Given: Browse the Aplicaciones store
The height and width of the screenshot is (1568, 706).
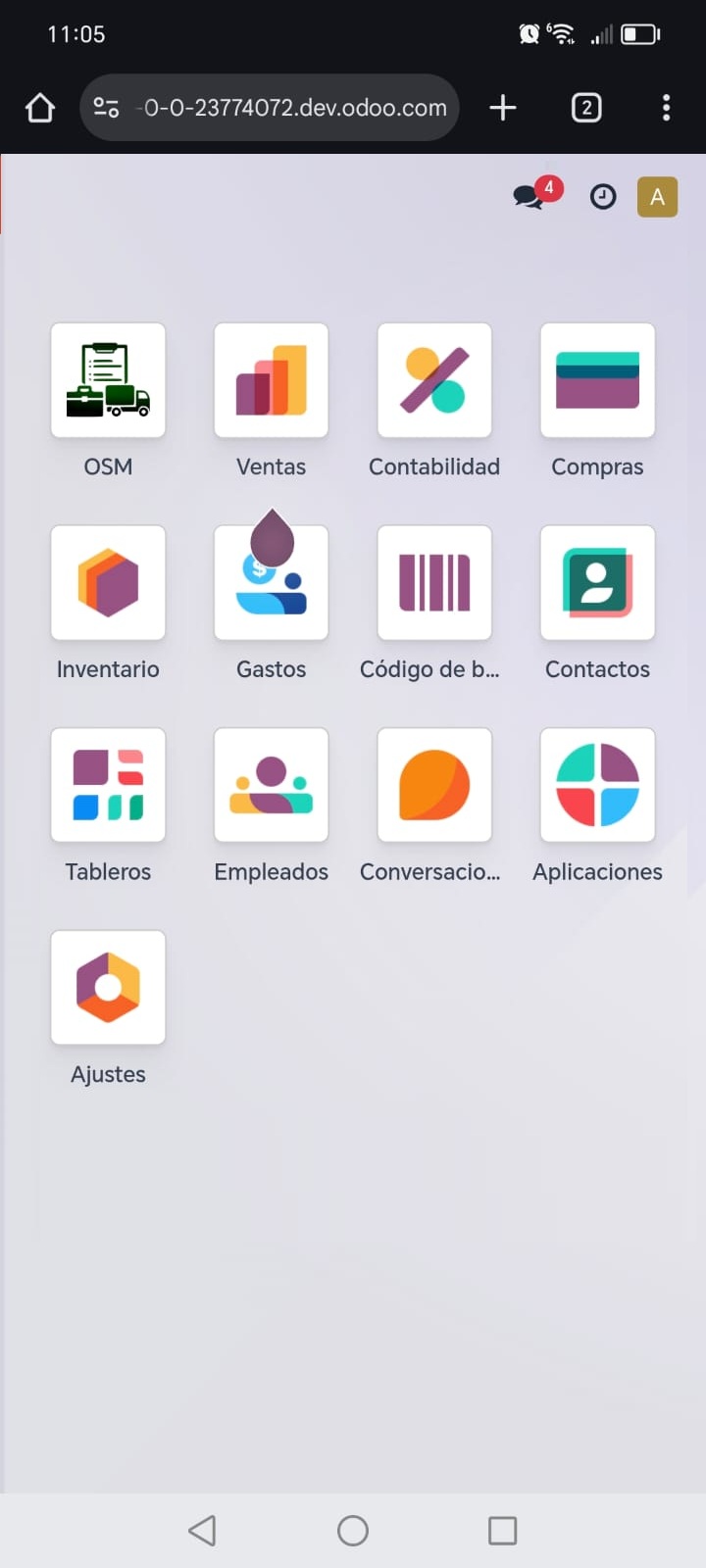Looking at the screenshot, I should click(x=597, y=785).
